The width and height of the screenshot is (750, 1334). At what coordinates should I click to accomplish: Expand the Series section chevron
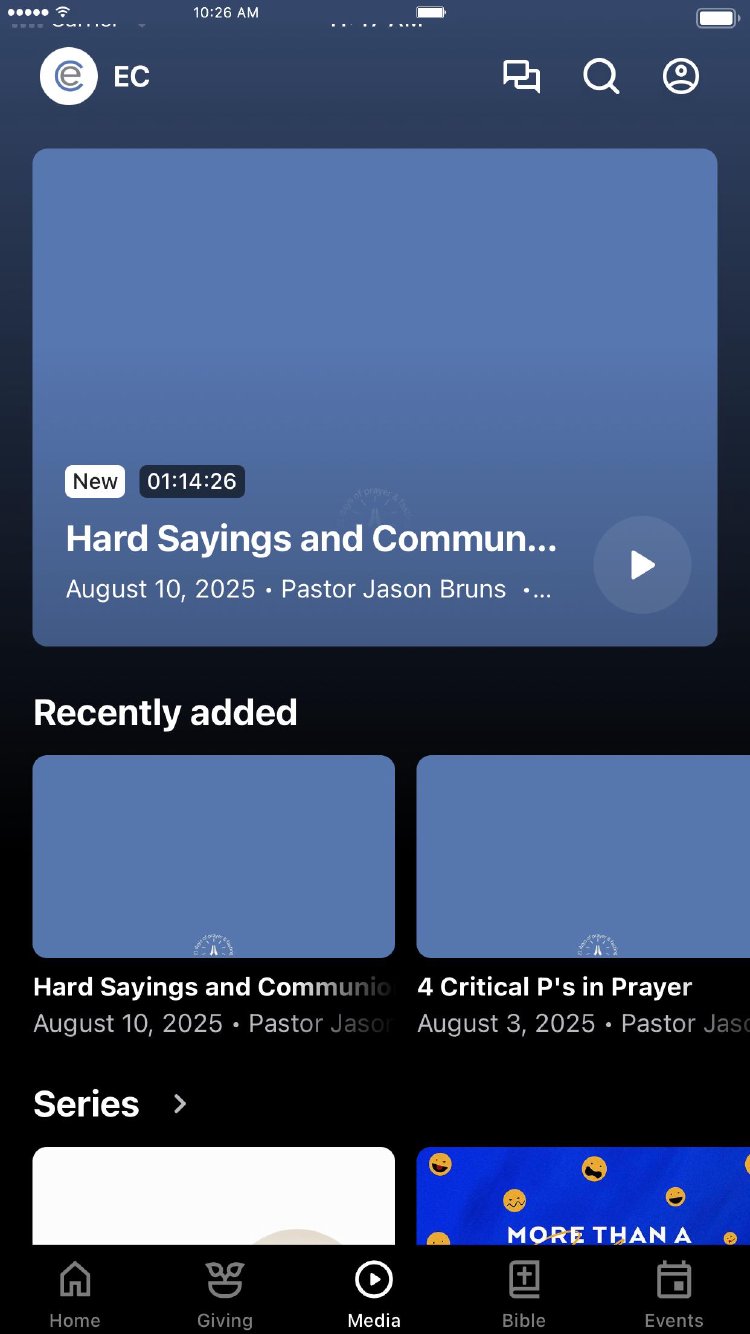180,1104
